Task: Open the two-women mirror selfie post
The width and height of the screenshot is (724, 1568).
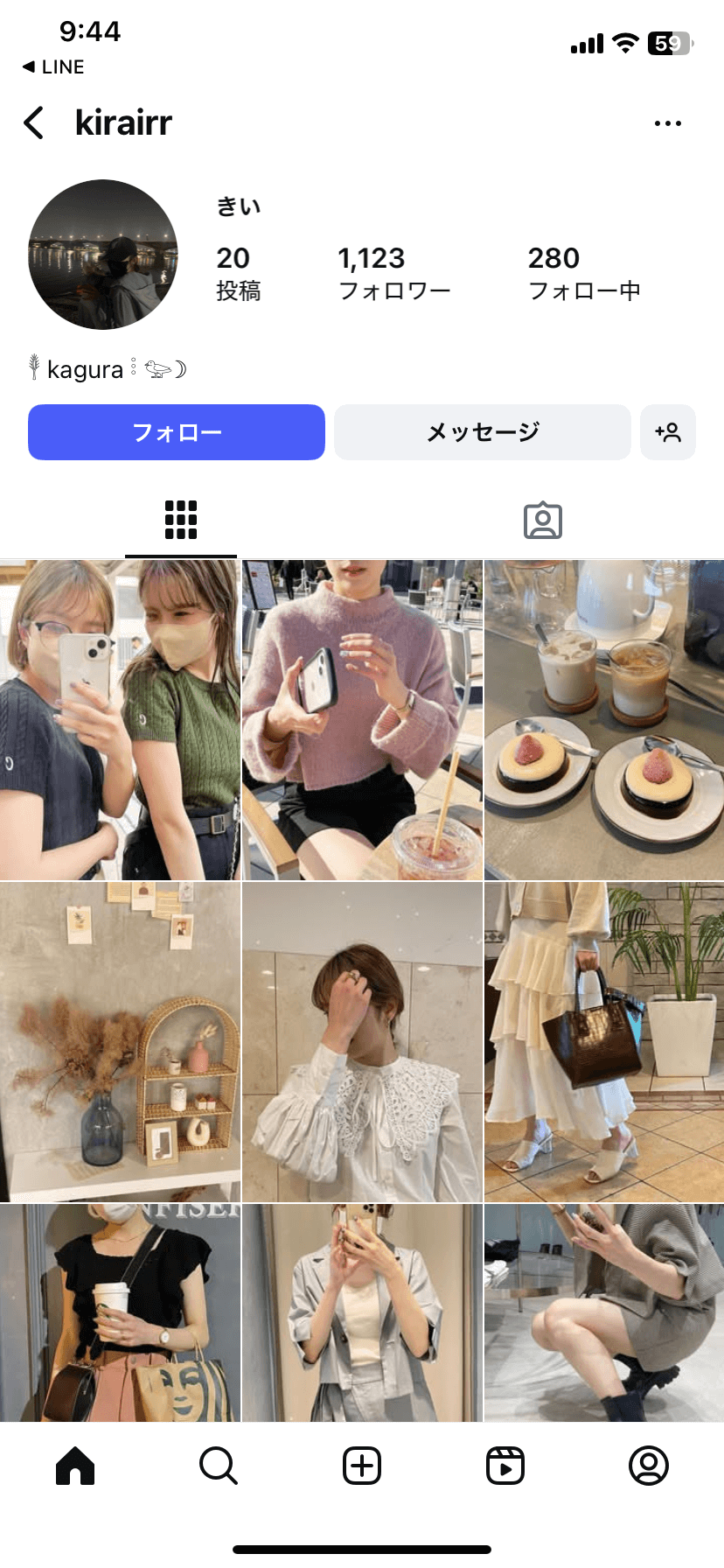Action: click(x=120, y=719)
